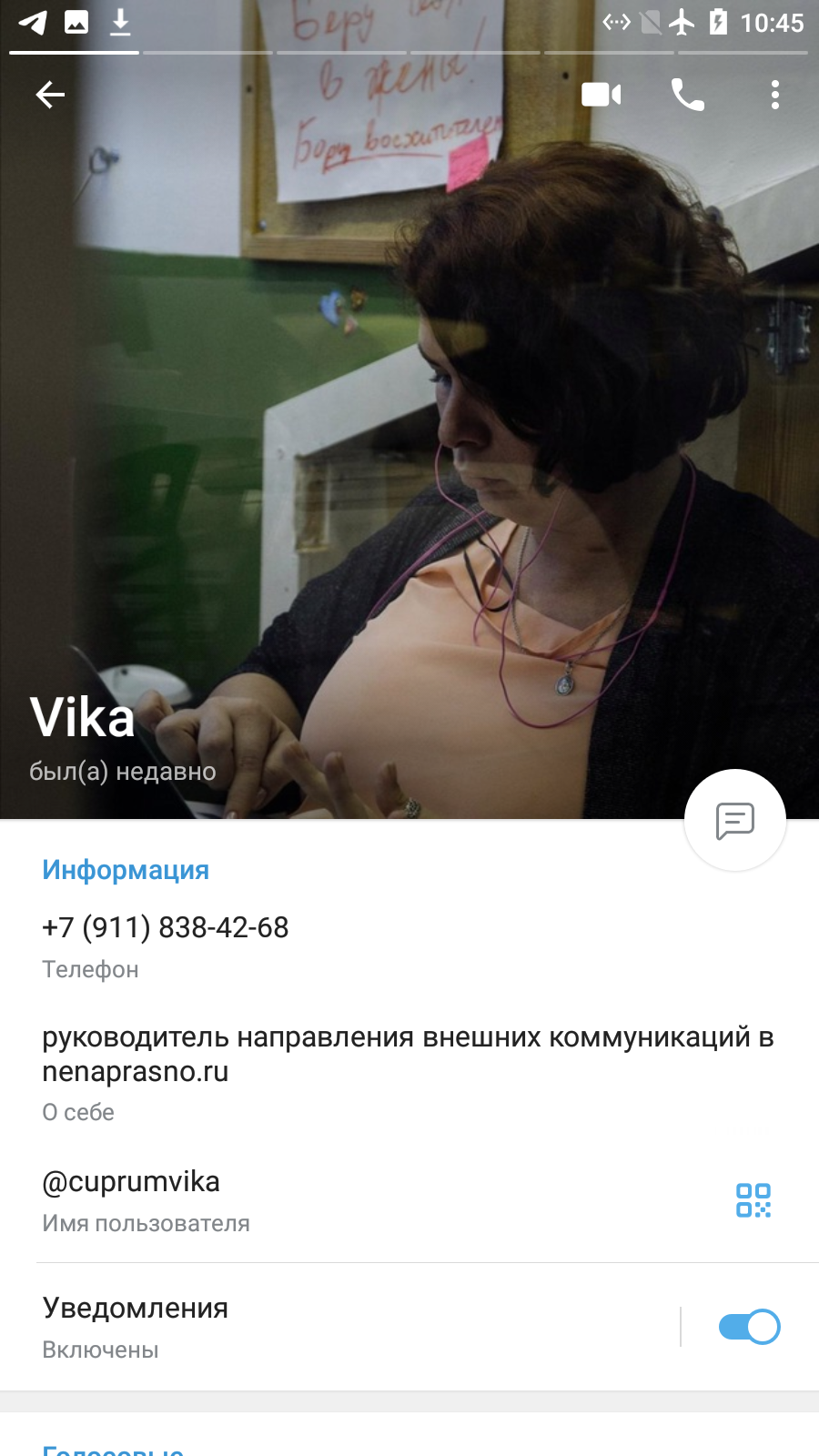Viewport: 819px width, 1456px height.
Task: Tap the phone number +7 (911) 838-42-68
Action: (x=166, y=927)
